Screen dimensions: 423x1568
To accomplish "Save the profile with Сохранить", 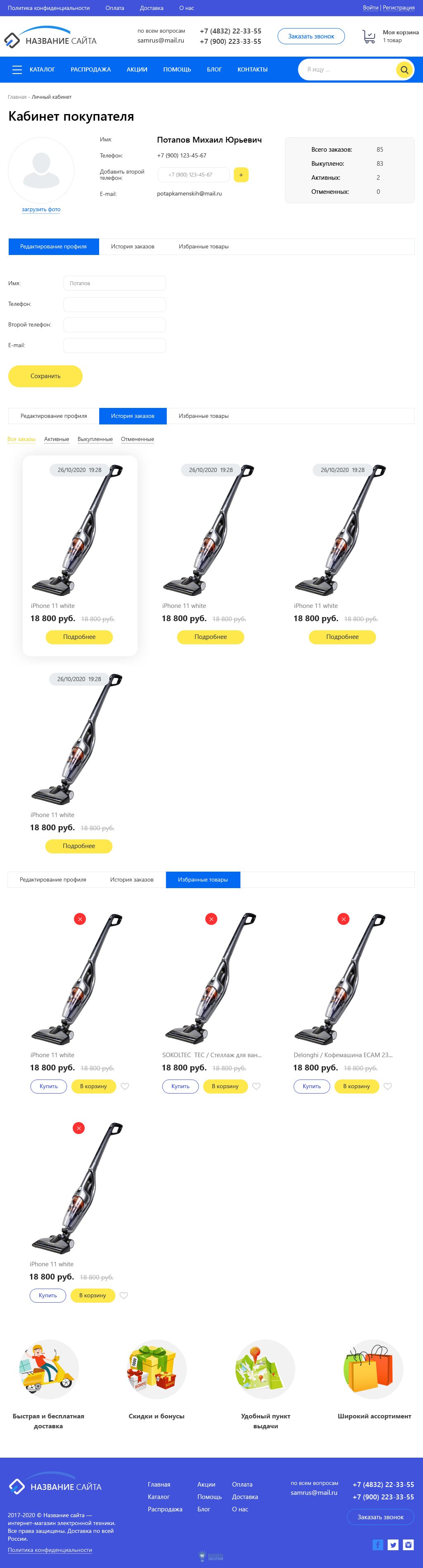I will coord(45,376).
